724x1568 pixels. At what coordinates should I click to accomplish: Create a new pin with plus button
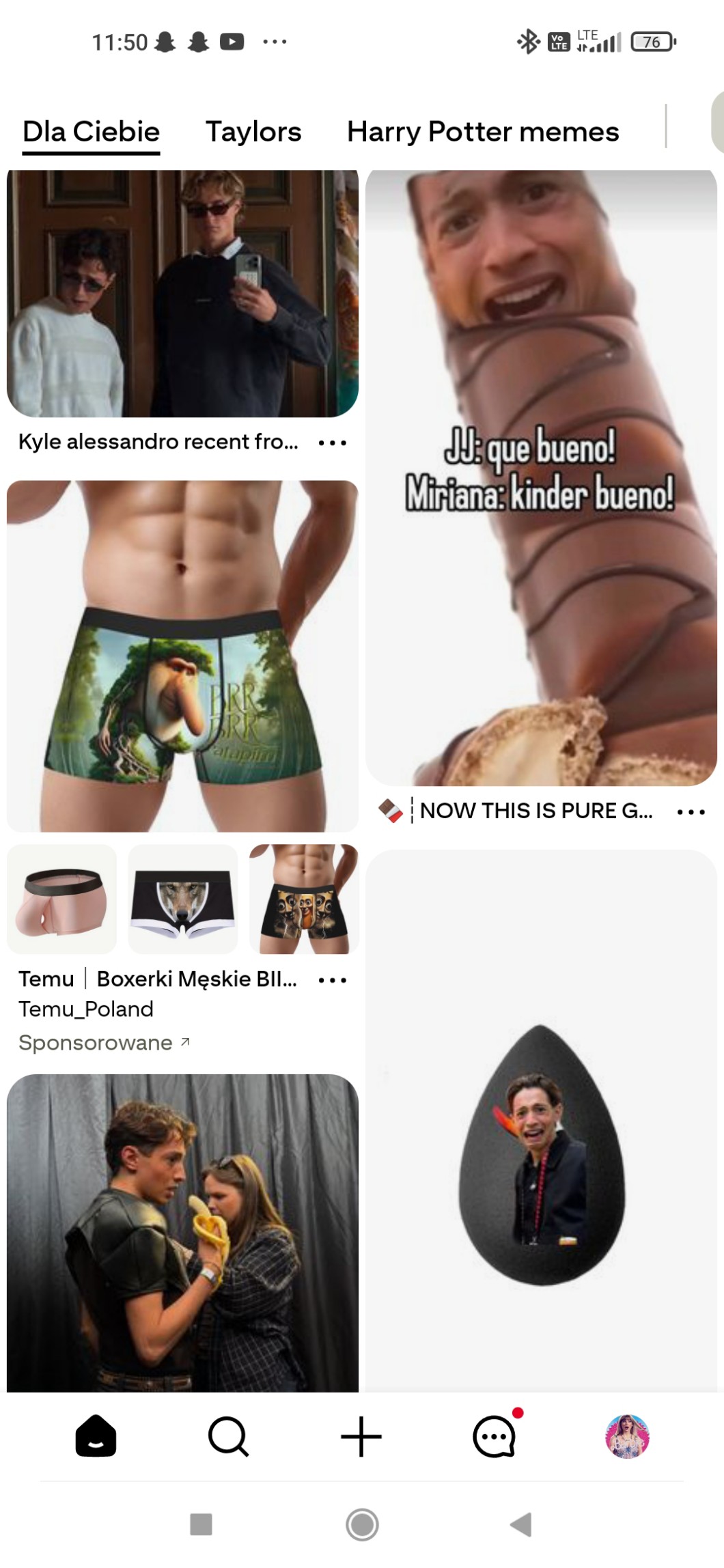tap(361, 1436)
